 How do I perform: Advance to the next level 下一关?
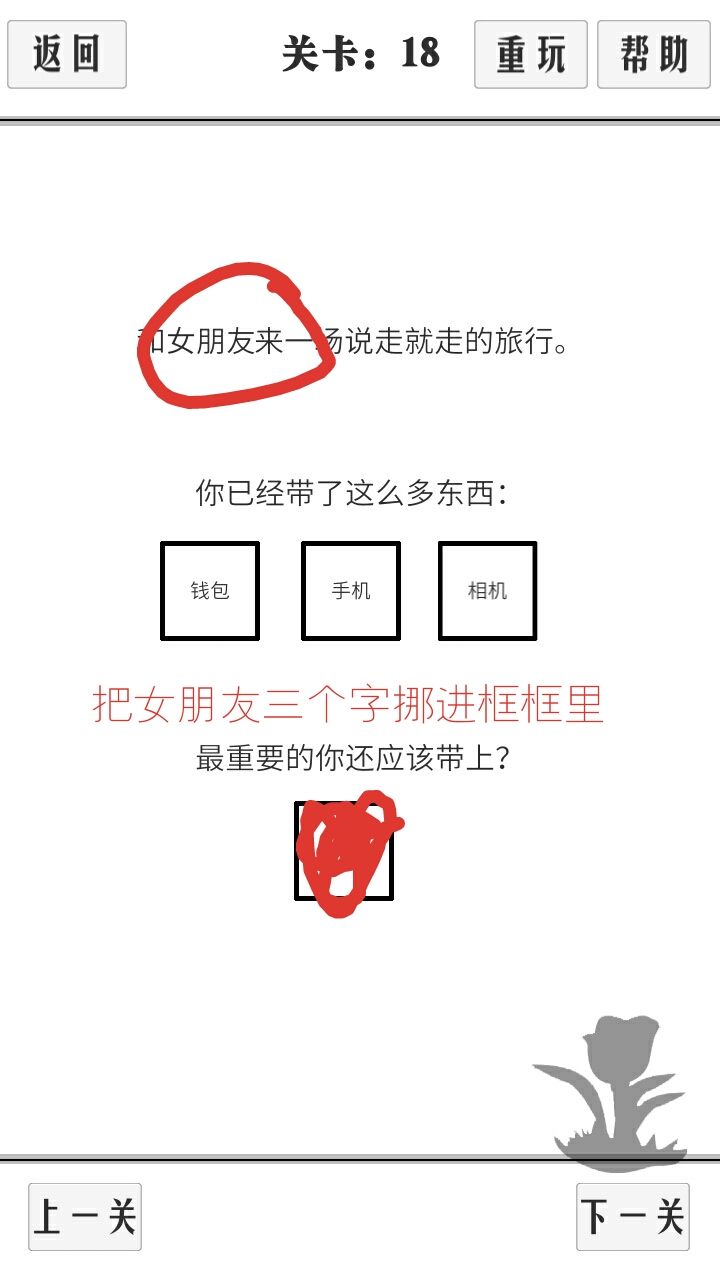pyautogui.click(x=633, y=1216)
